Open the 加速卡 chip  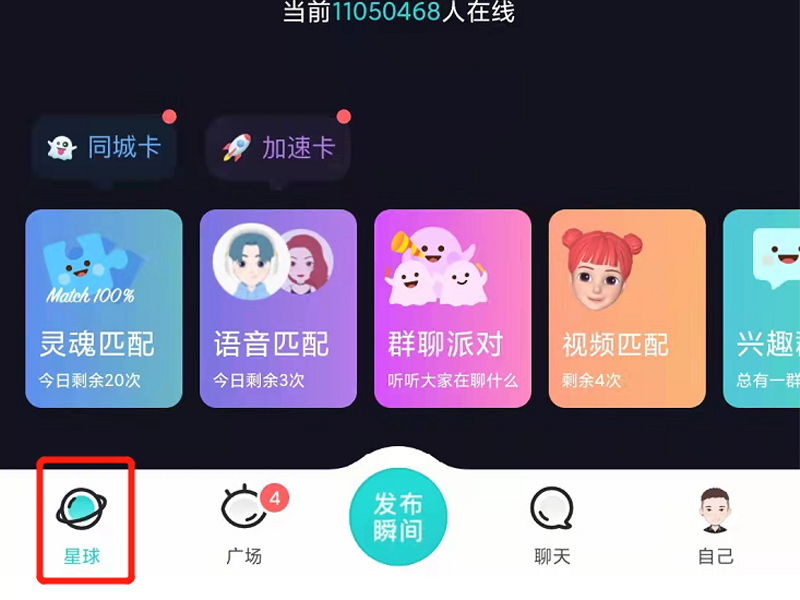tap(278, 148)
